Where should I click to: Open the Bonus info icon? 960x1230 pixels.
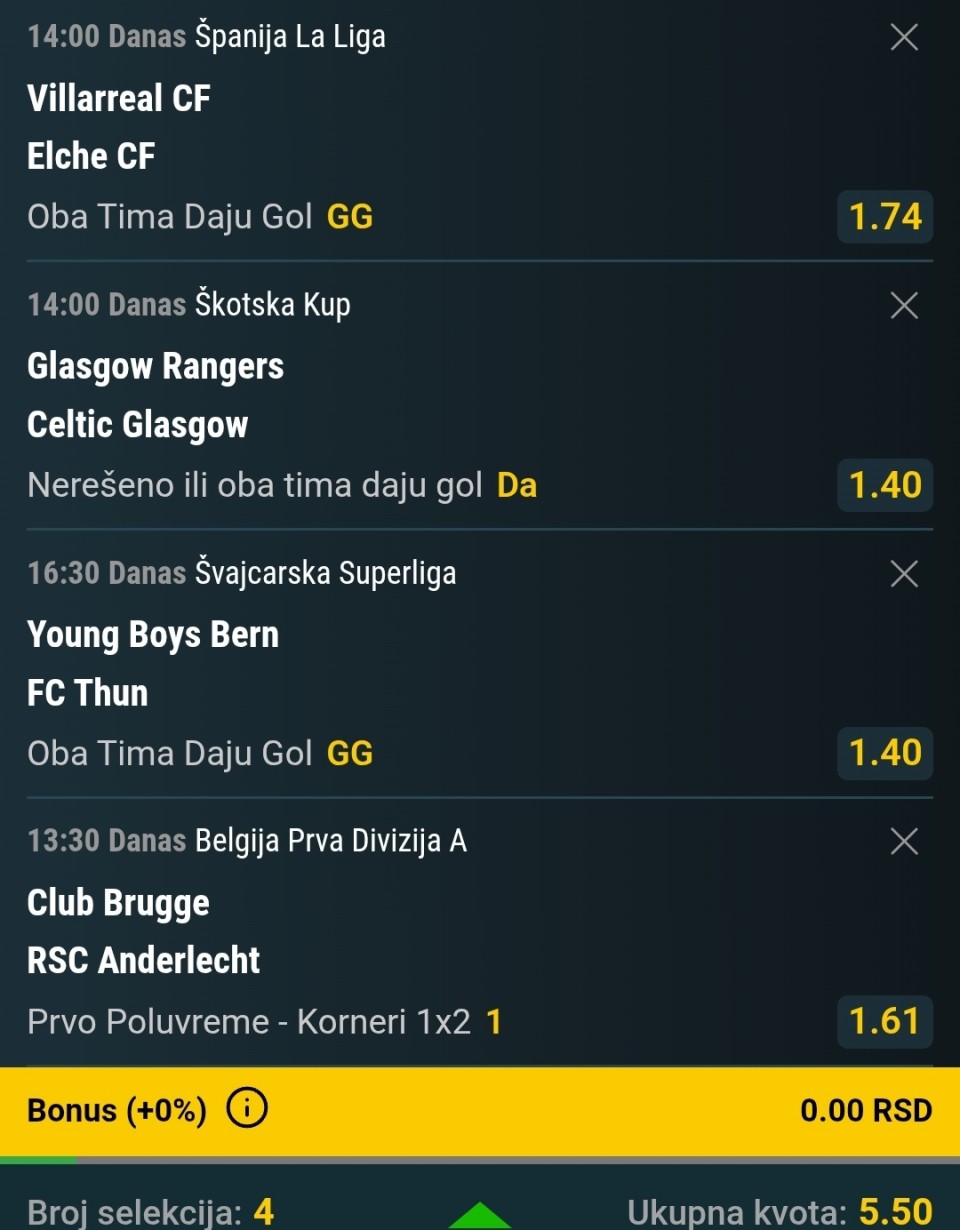[x=247, y=1110]
